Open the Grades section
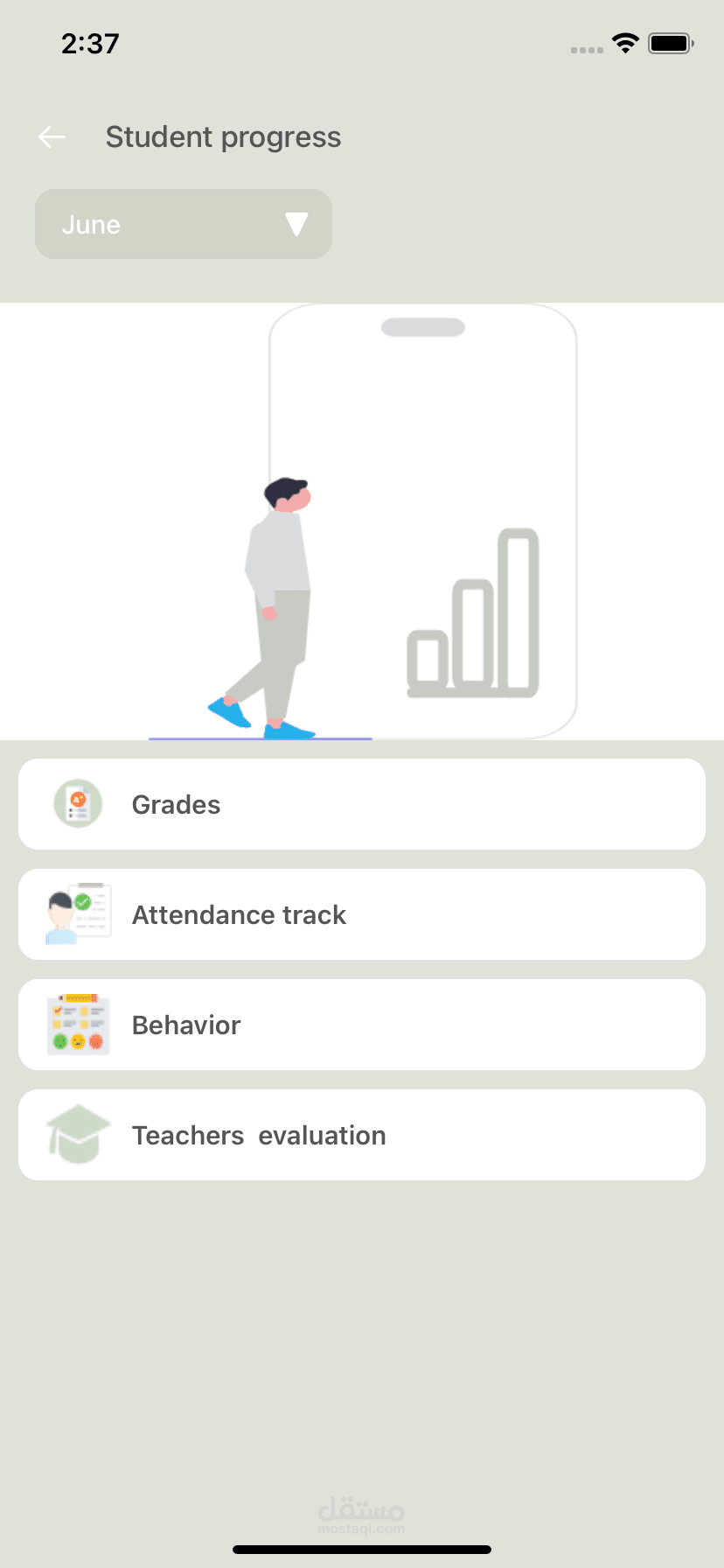The width and height of the screenshot is (724, 1568). tap(362, 804)
